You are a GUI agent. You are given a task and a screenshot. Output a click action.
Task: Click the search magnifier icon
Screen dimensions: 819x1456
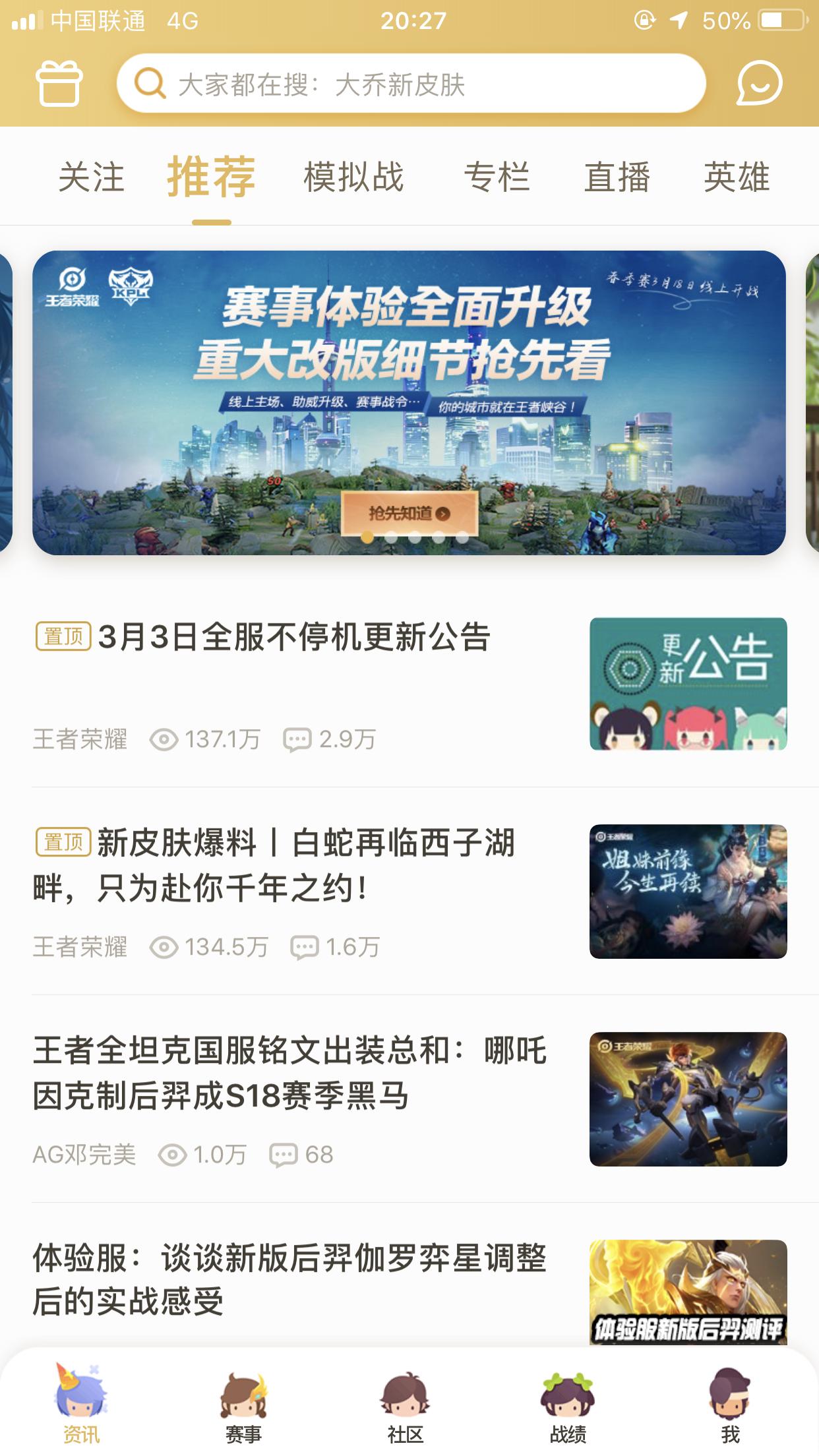(151, 84)
